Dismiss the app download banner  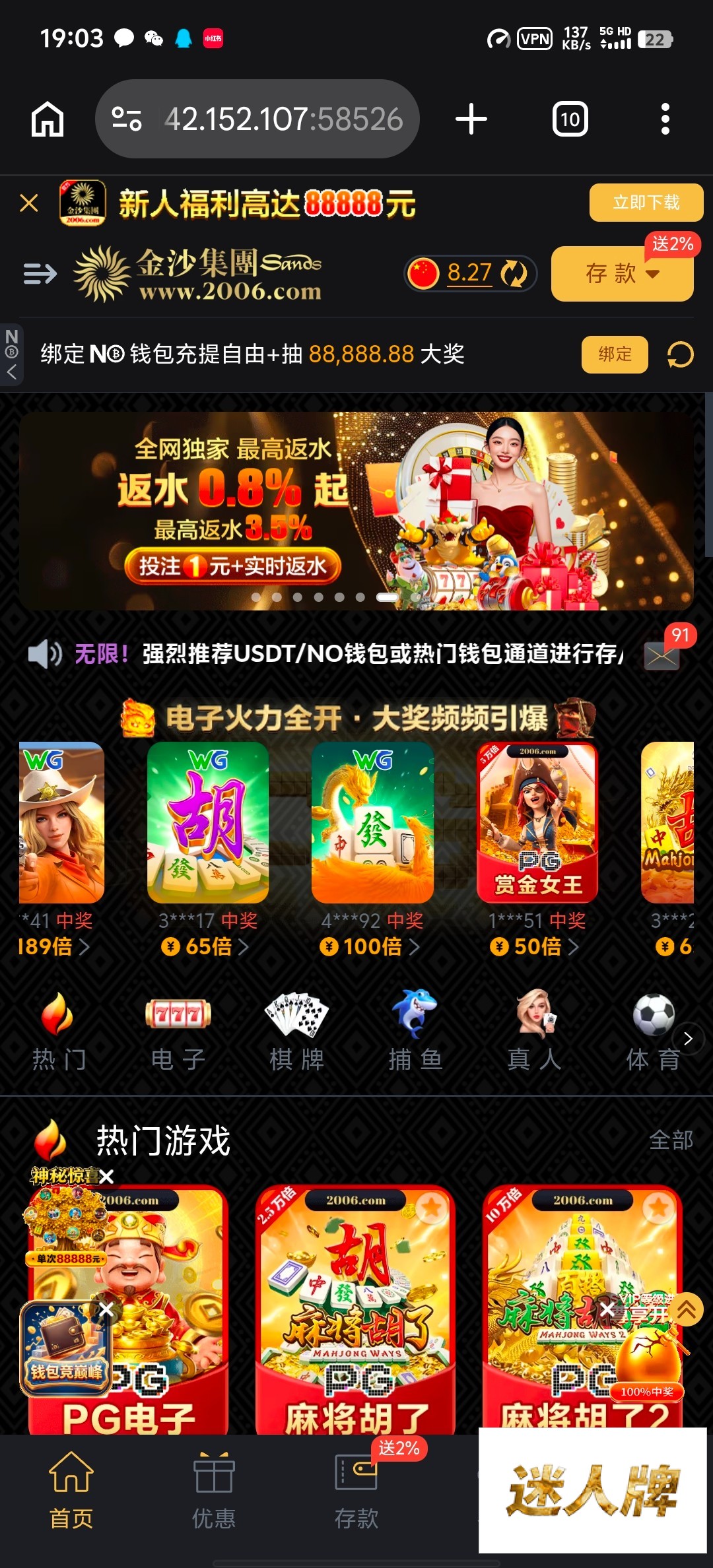(x=29, y=203)
